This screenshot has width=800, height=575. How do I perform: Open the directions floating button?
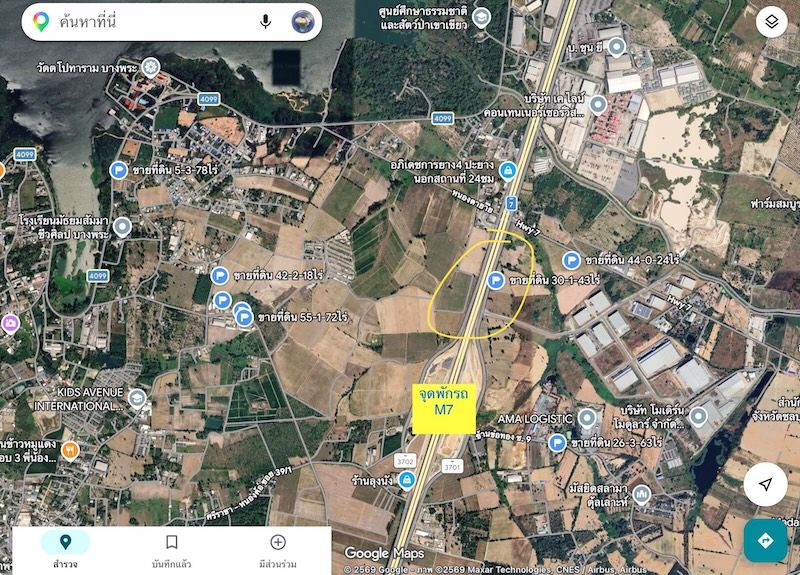click(765, 540)
